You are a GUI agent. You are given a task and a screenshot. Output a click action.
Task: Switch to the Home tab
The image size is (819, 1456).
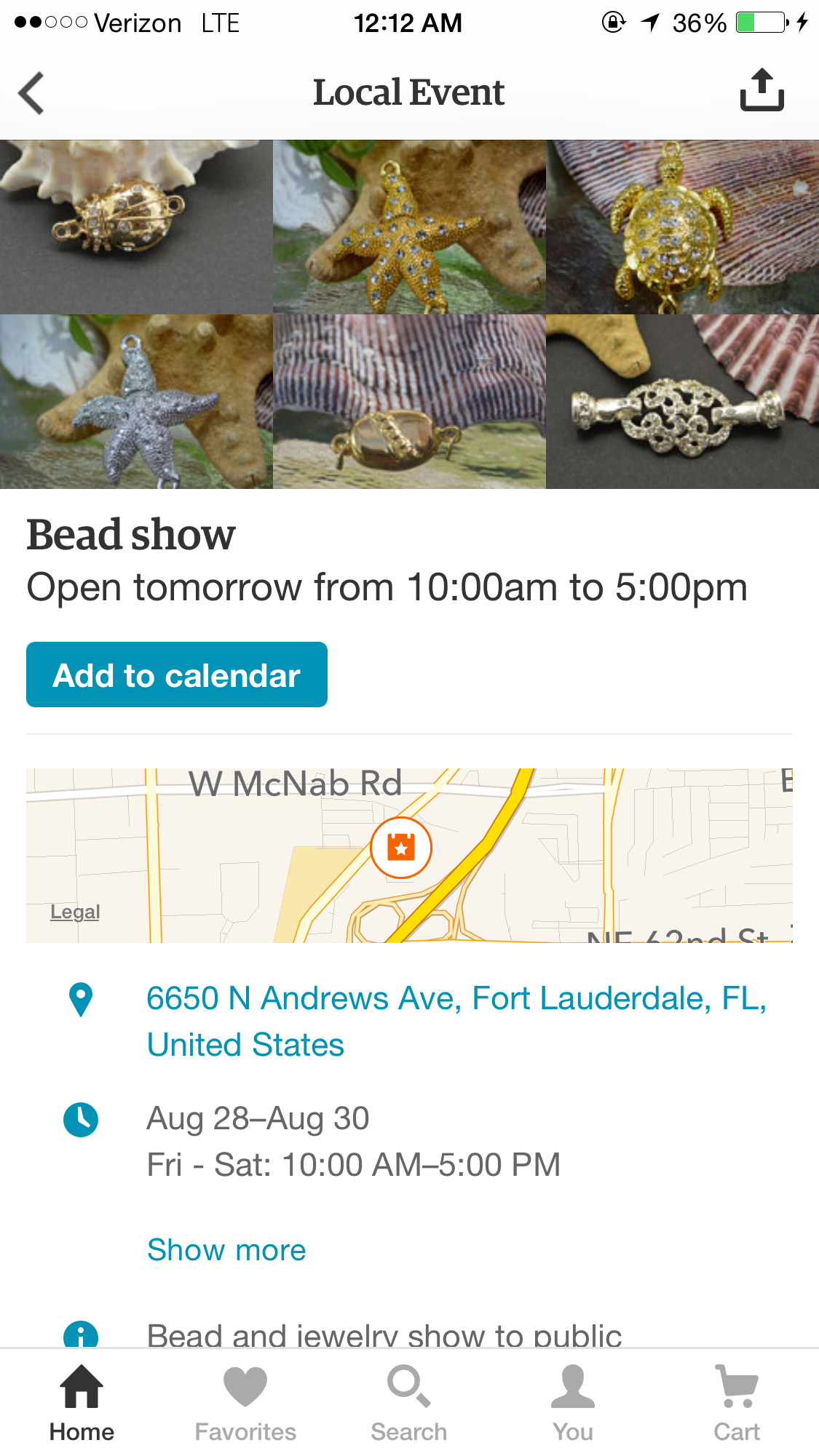tap(82, 1403)
